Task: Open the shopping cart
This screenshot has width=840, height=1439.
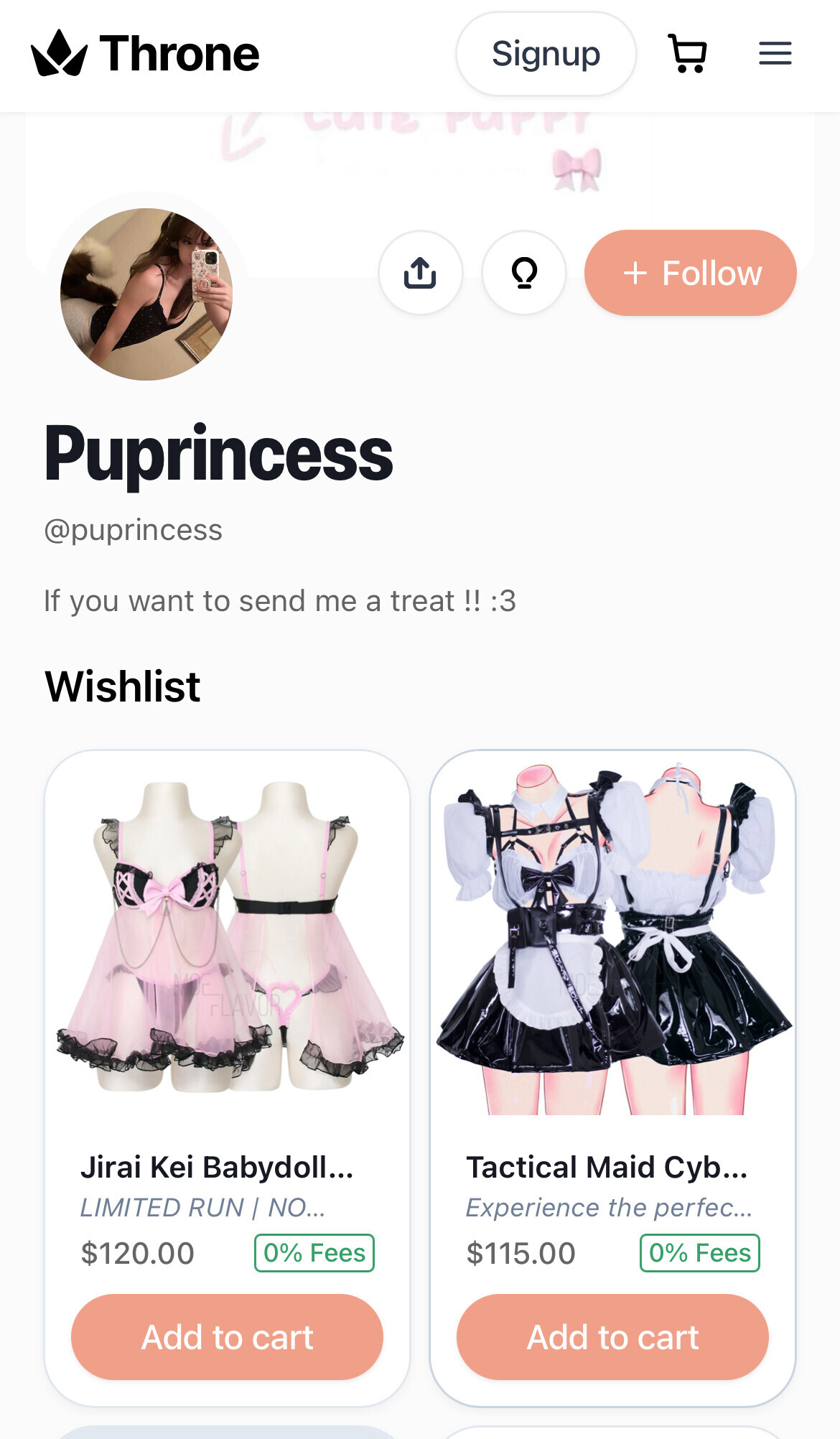Action: pos(687,54)
